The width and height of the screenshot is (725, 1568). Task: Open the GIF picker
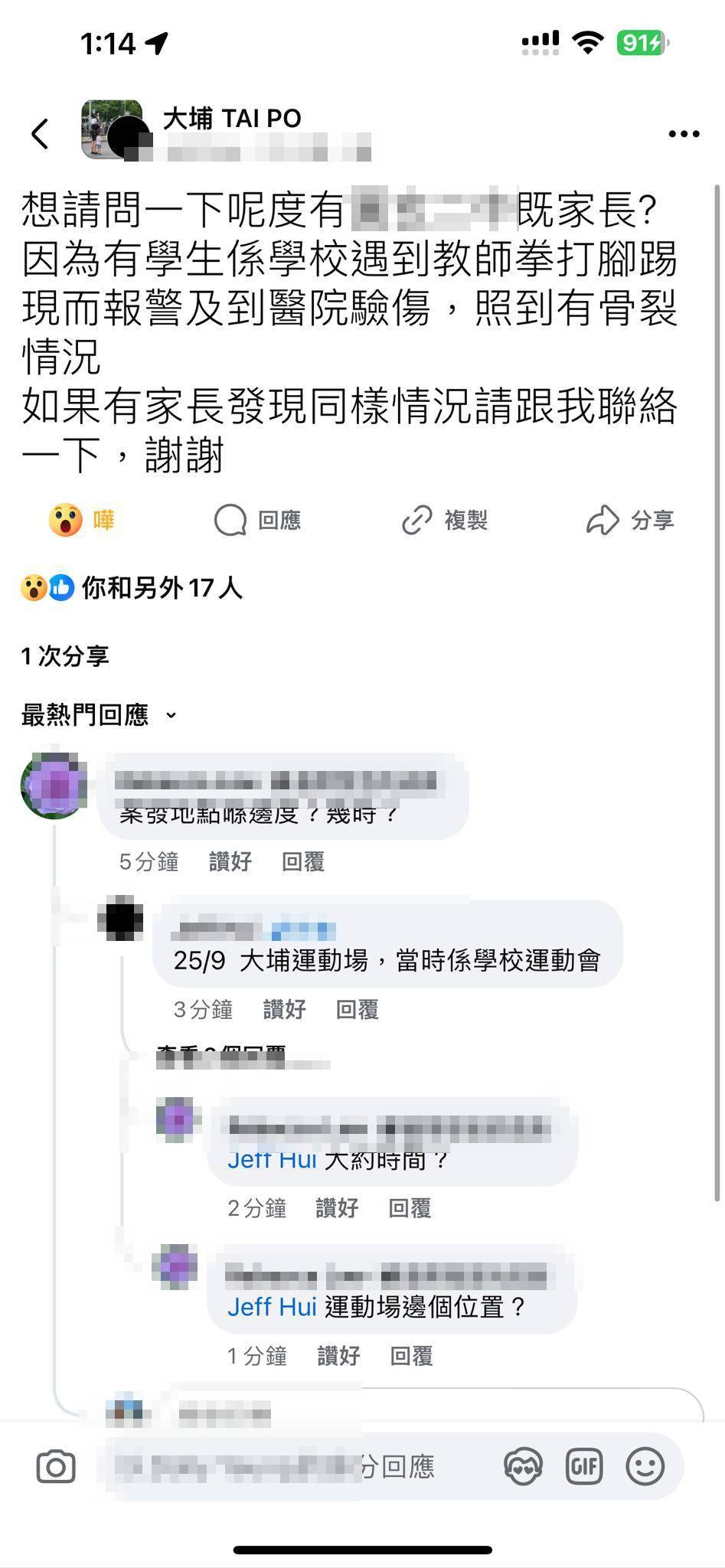585,1467
